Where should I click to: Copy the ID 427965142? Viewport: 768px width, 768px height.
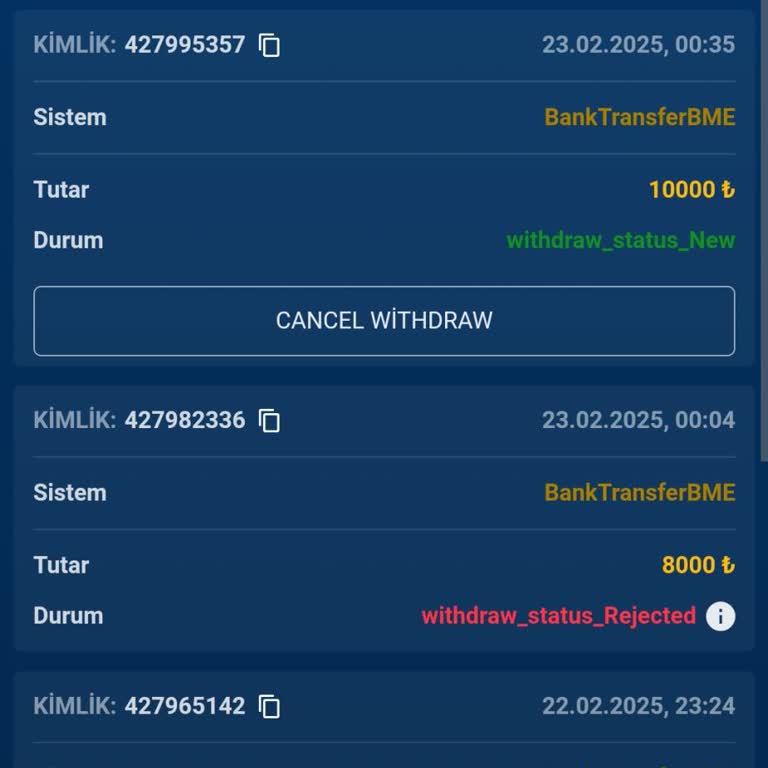click(x=270, y=707)
